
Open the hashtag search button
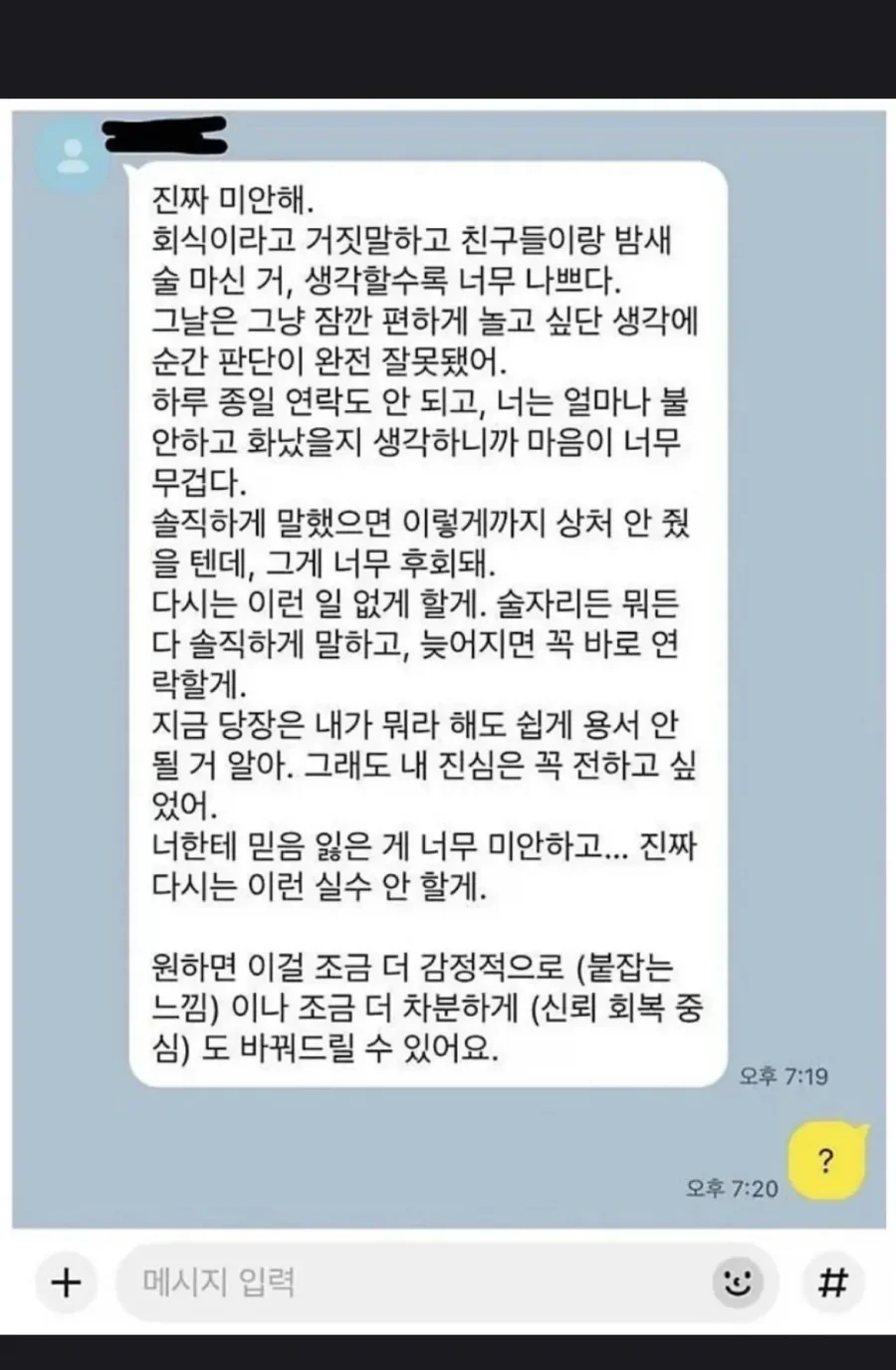pos(832,1282)
